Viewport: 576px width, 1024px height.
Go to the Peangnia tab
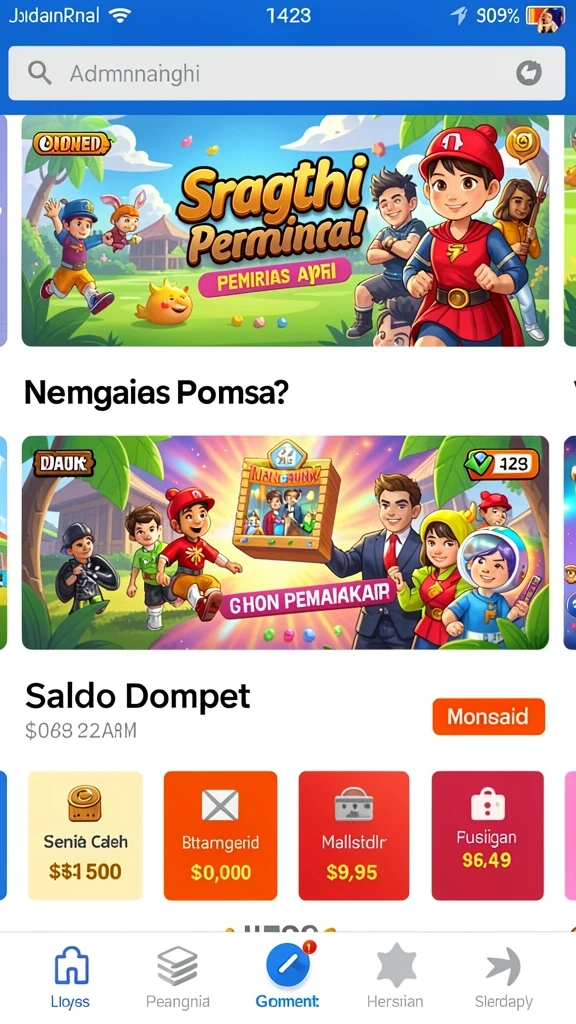tap(178, 978)
